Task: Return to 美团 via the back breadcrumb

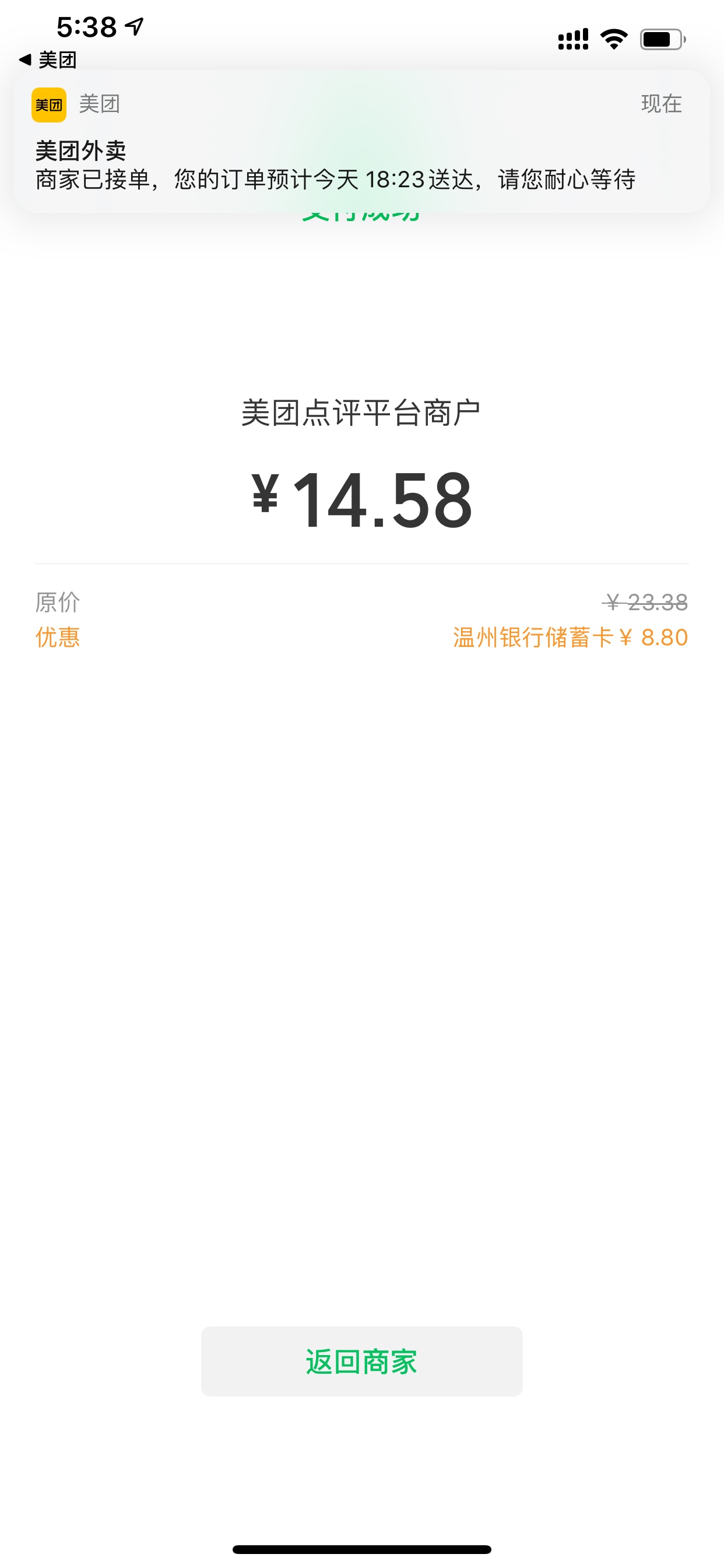Action: tap(47, 60)
